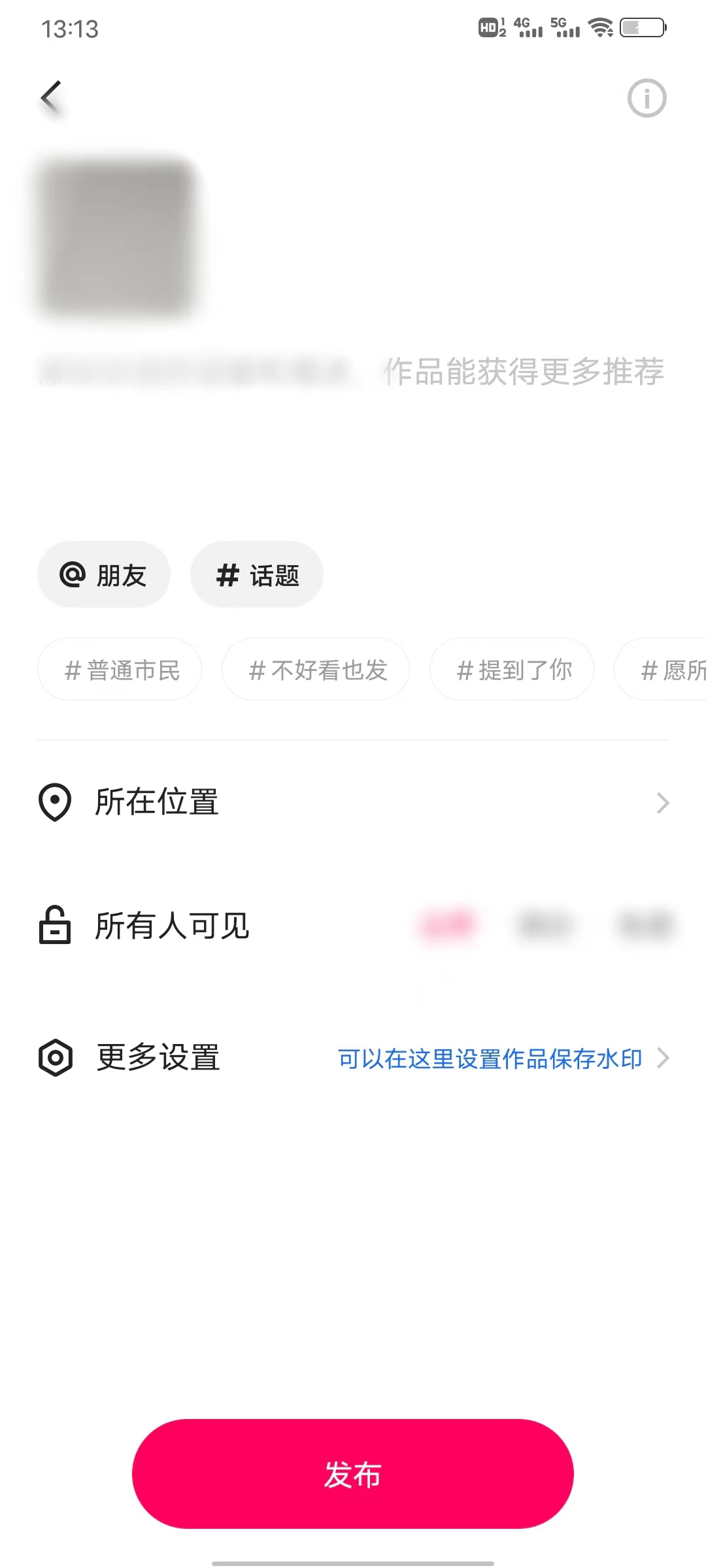
Task: Expand 所在位置 using its right chevron
Action: point(663,802)
